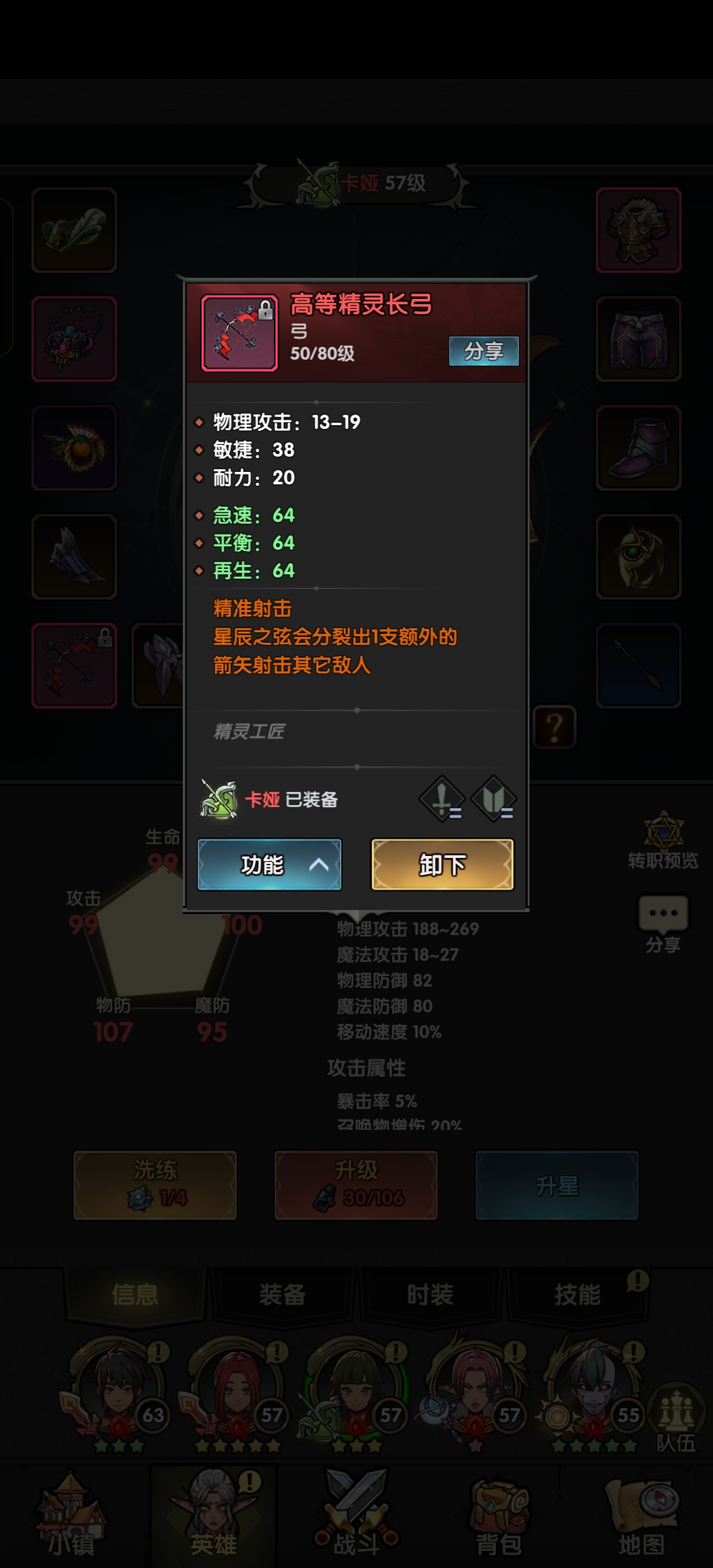The width and height of the screenshot is (713, 1568).
Task: Tap the 分享 button in item popup
Action: (x=483, y=351)
